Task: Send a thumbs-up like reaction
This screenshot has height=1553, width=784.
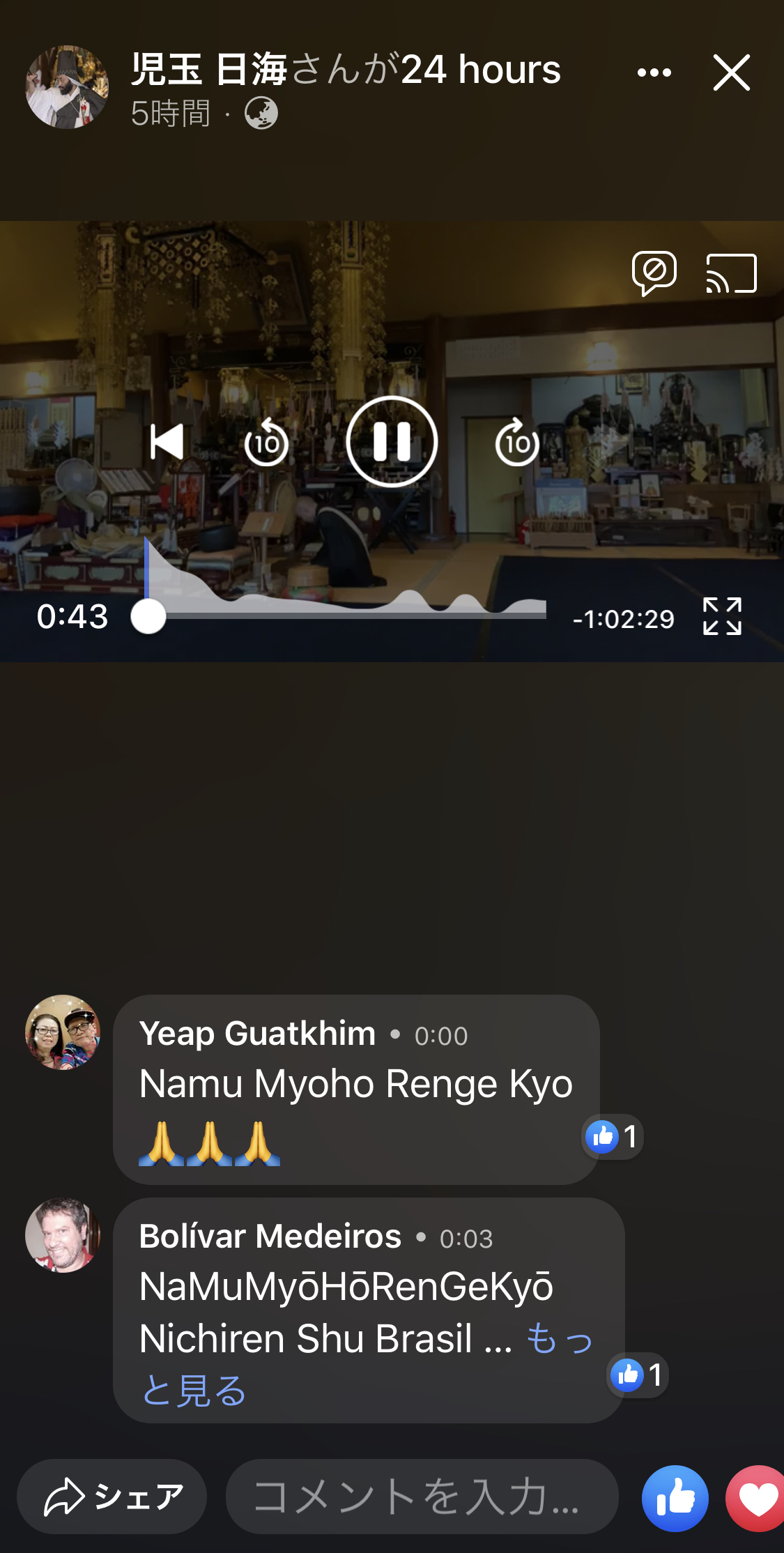Action: 675,1498
